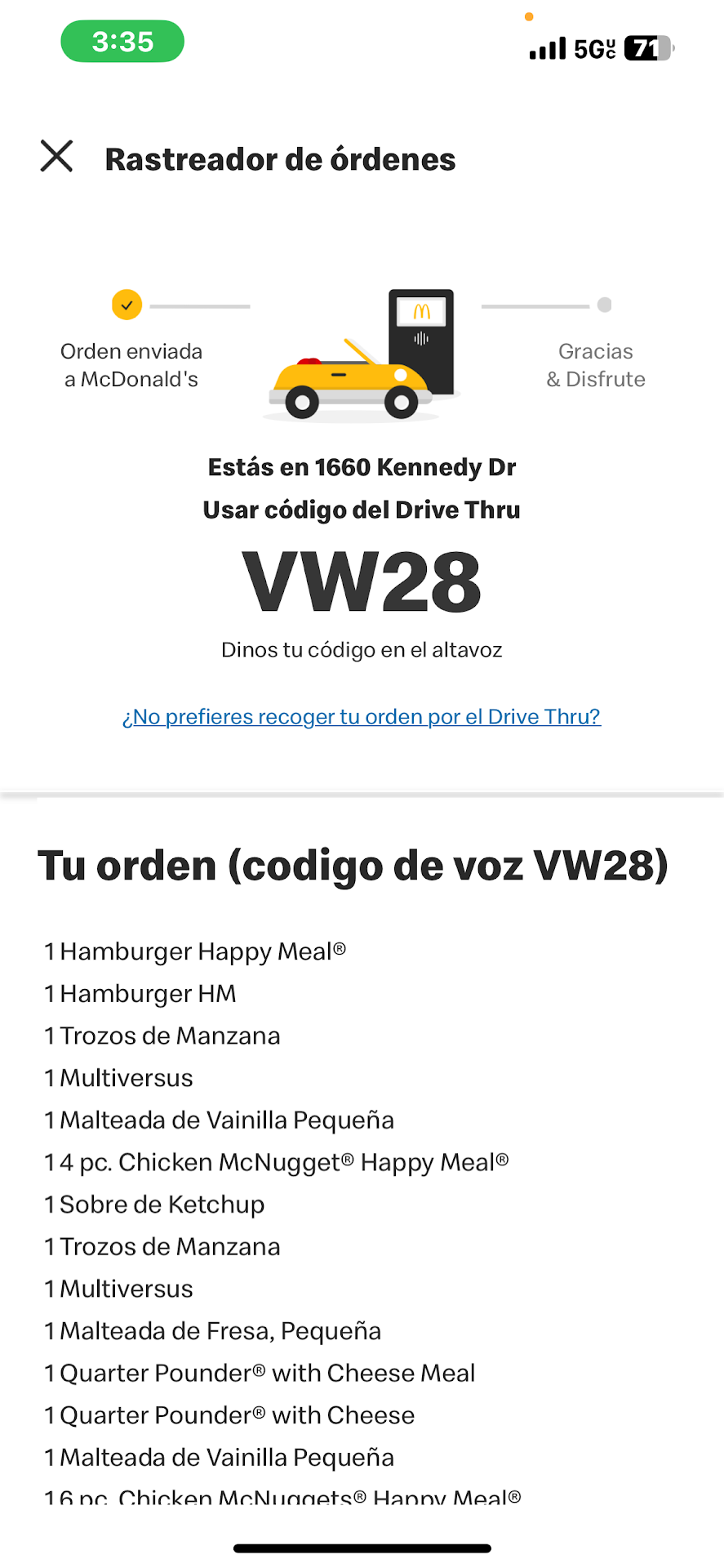The width and height of the screenshot is (724, 1568).
Task: Open the '¿No prefieres recoger tu orden por el Drive Thru?' link
Action: coord(362,716)
